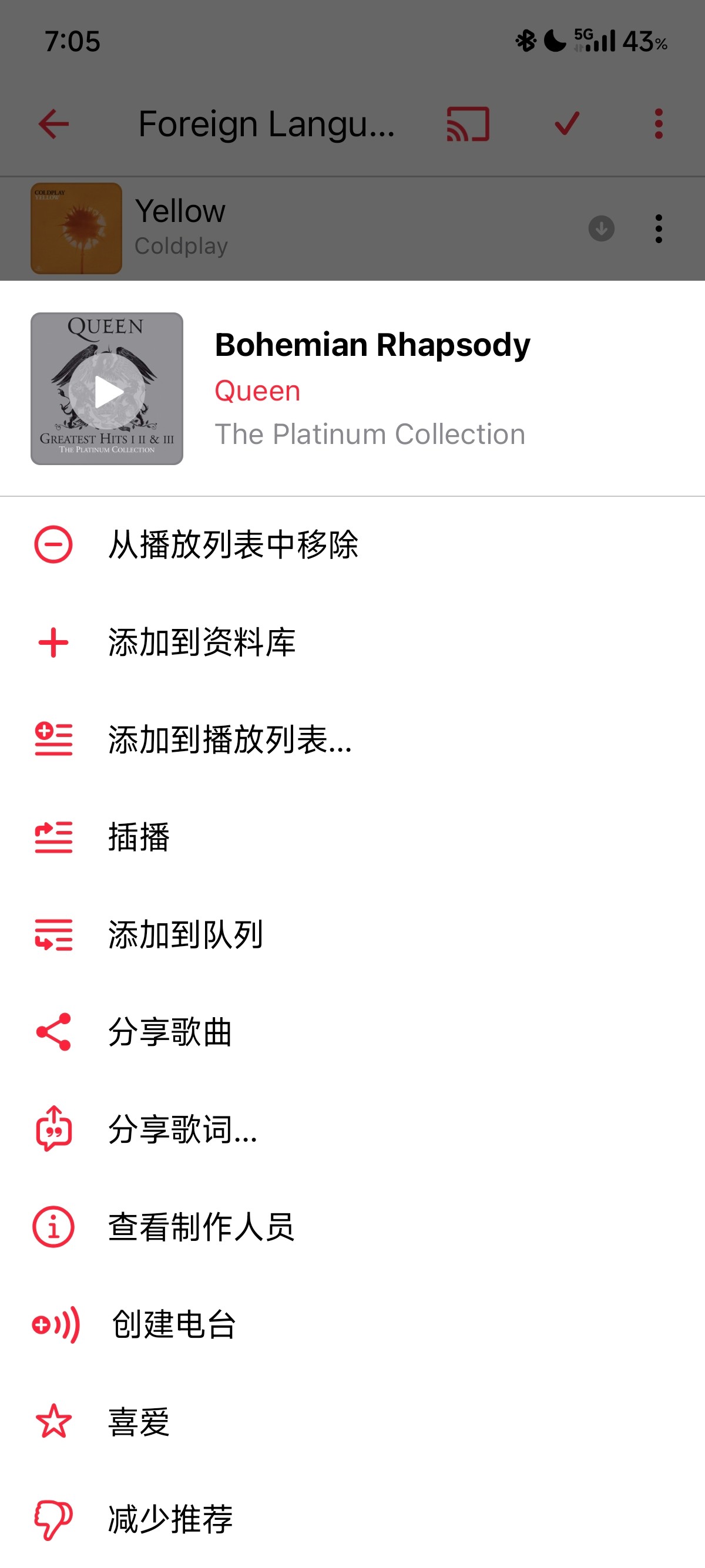Choose 添加到资料库 to add to library

click(202, 642)
